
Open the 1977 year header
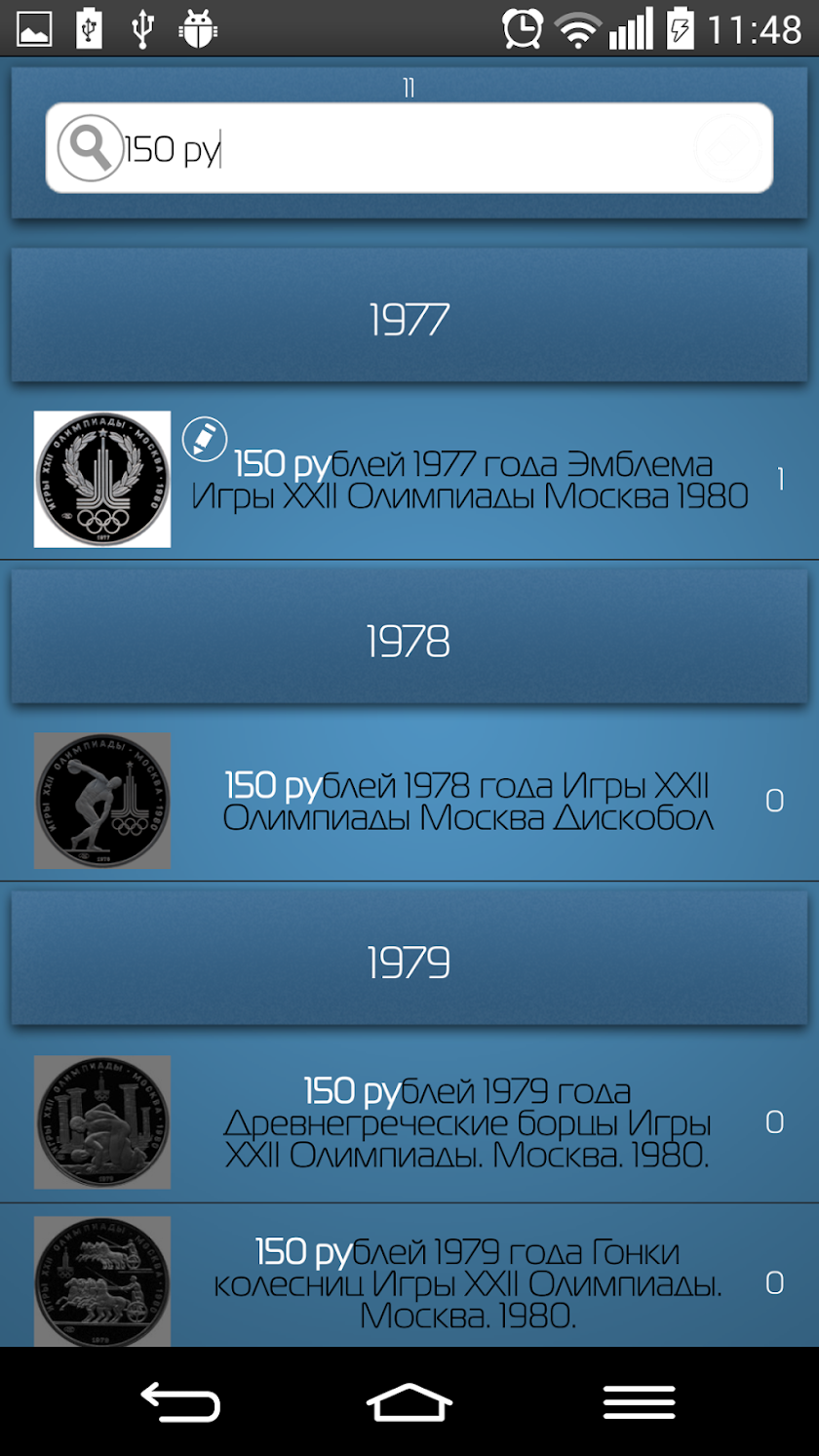pos(409,318)
